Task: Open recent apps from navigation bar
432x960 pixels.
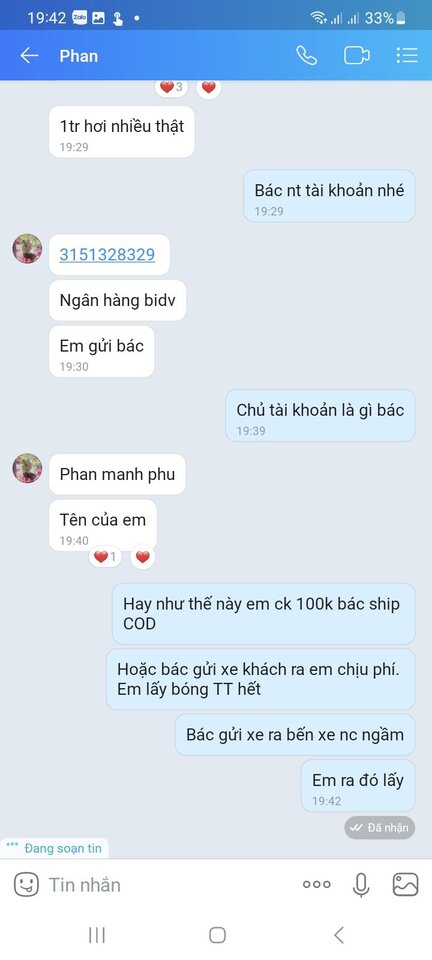Action: tap(97, 935)
